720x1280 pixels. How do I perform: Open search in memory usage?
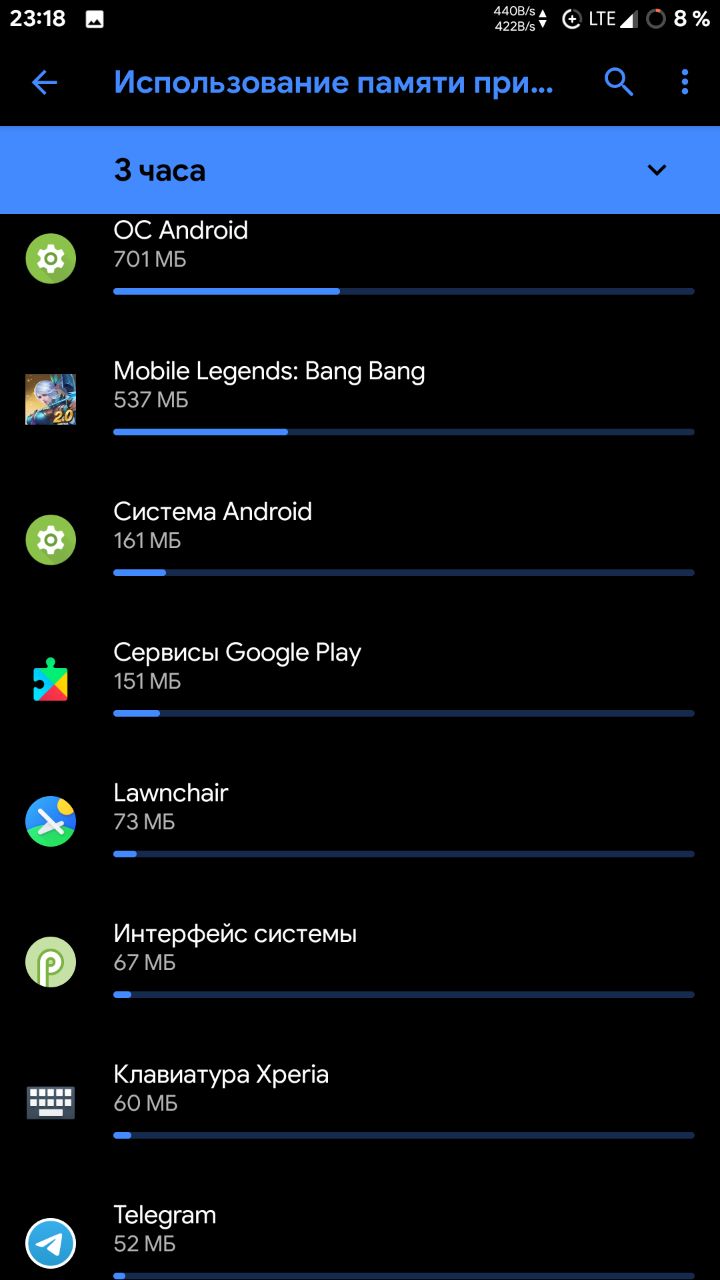coord(619,83)
